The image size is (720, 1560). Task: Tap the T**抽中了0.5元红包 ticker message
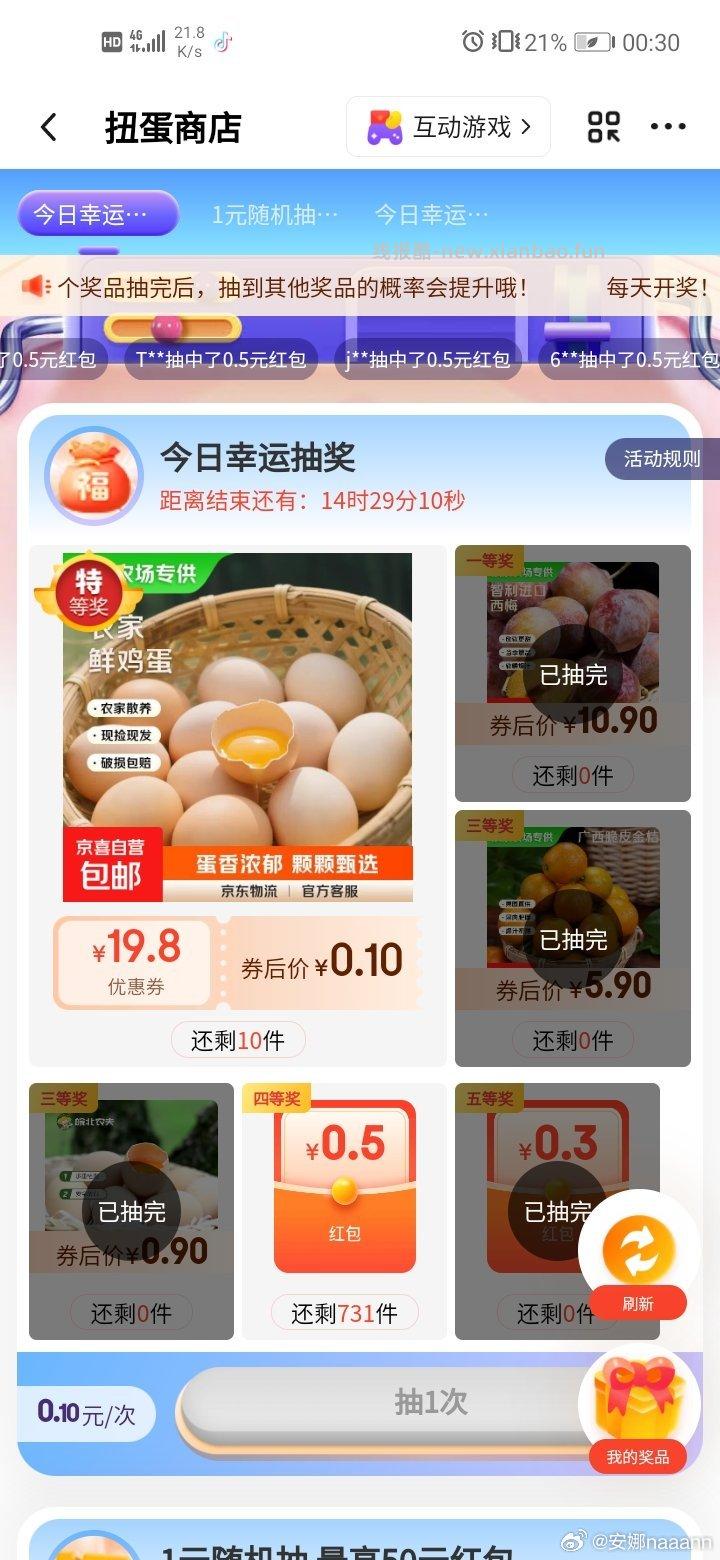222,358
